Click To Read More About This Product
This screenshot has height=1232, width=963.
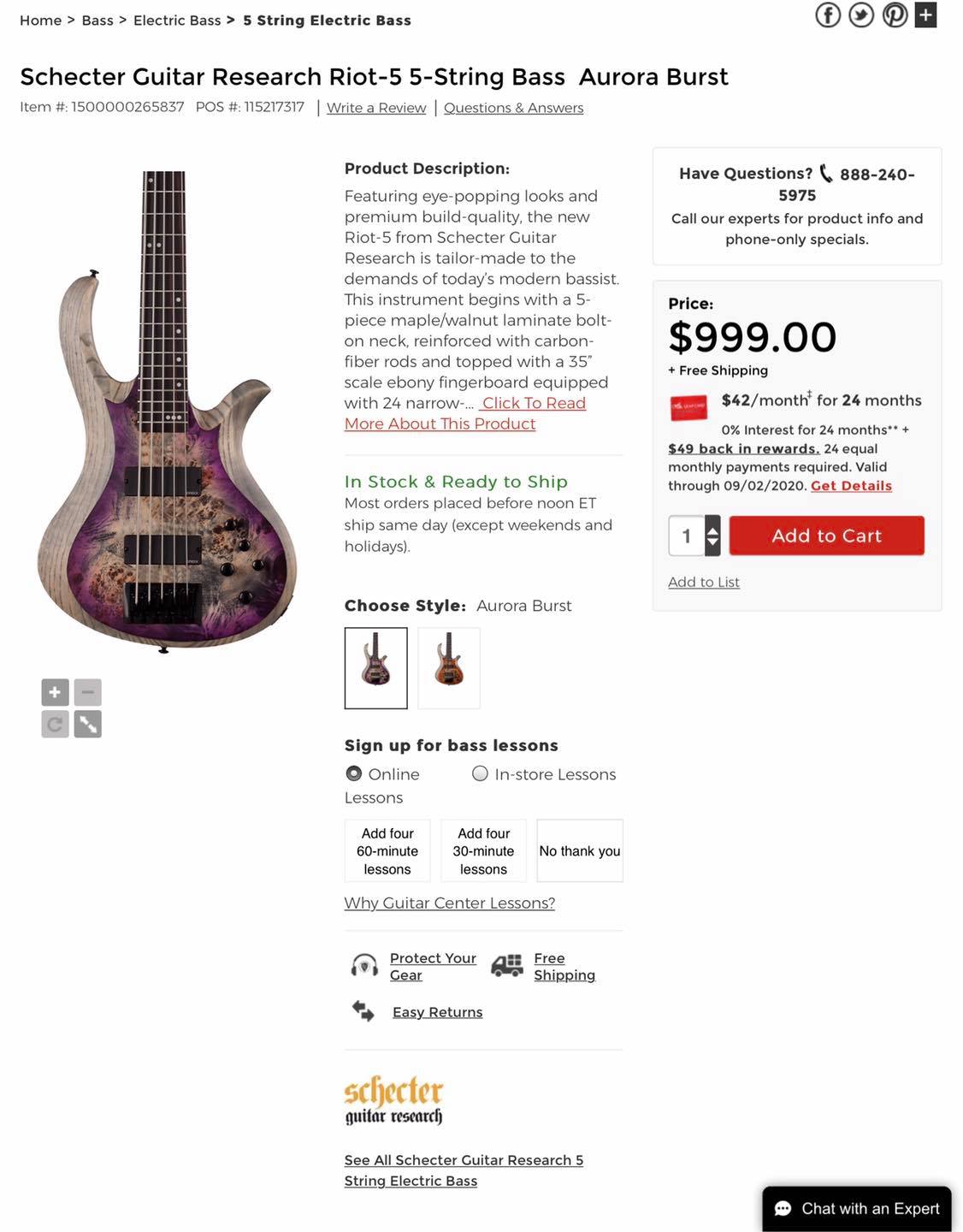534,403
